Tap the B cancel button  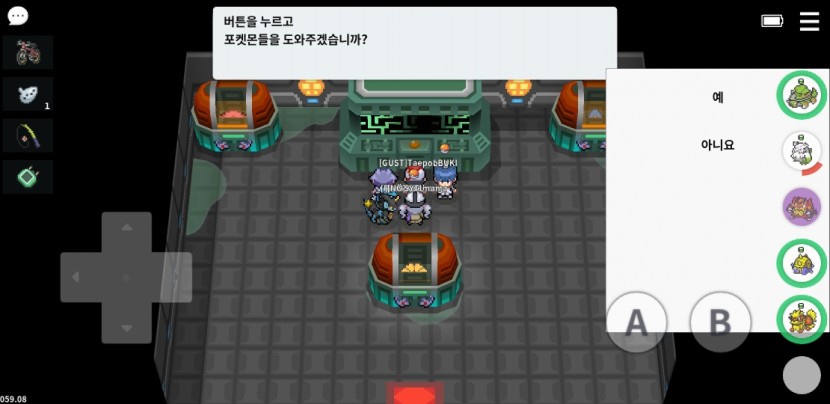[x=719, y=322]
